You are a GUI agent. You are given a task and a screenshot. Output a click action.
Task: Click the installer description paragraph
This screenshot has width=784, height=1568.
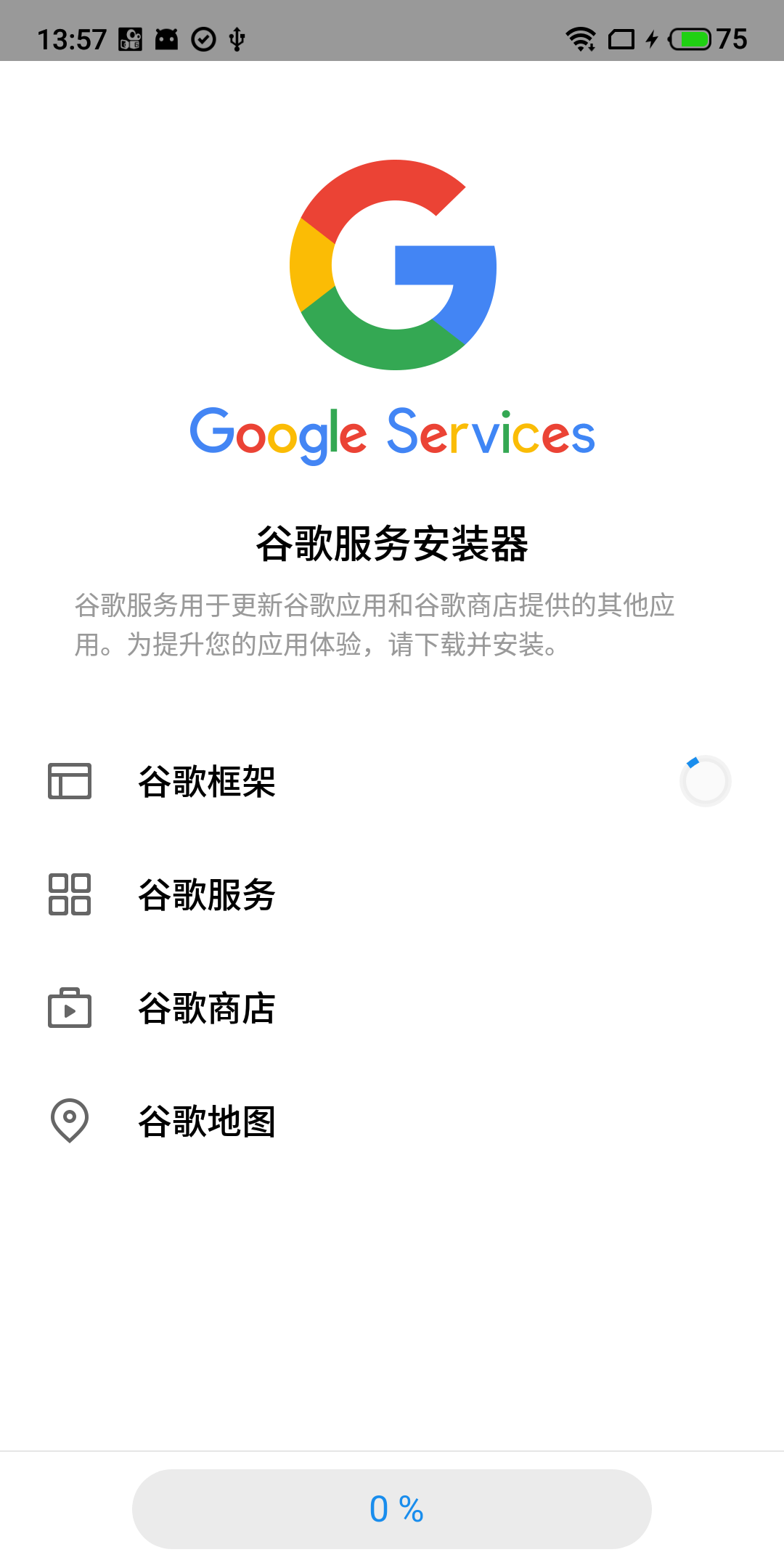tap(376, 625)
